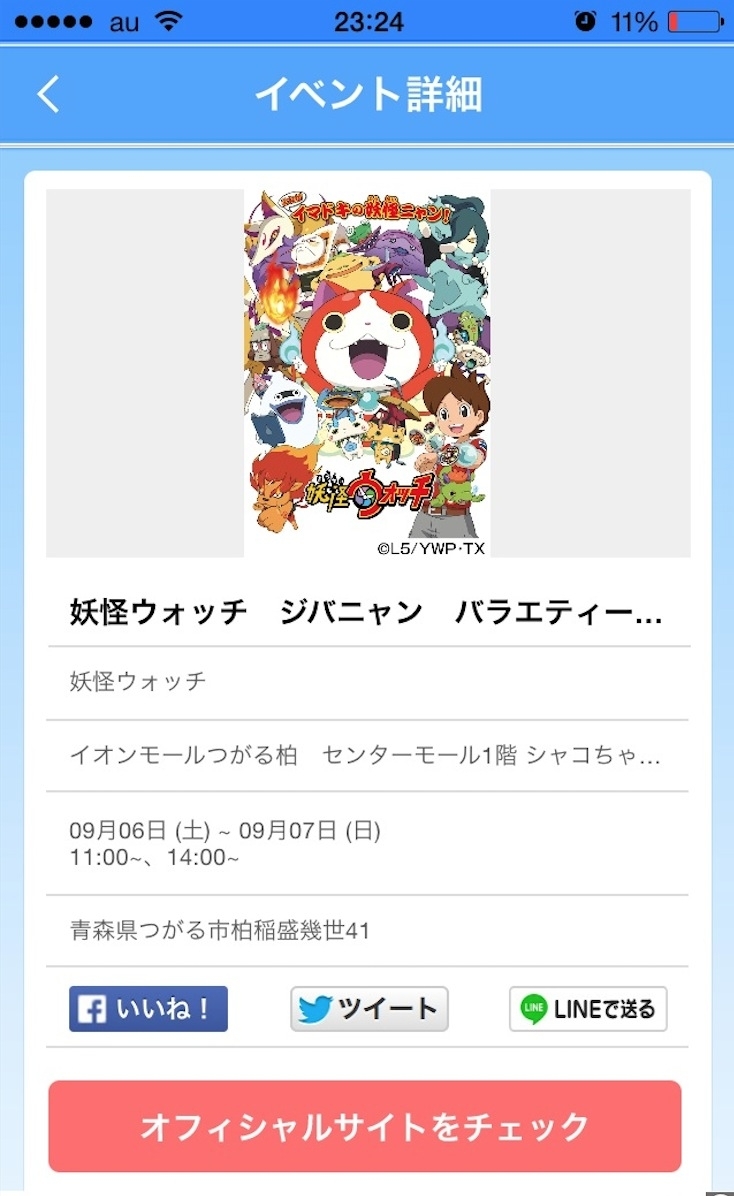This screenshot has height=1196, width=734.
Task: Send the event with LINEで送る
Action: point(588,1008)
